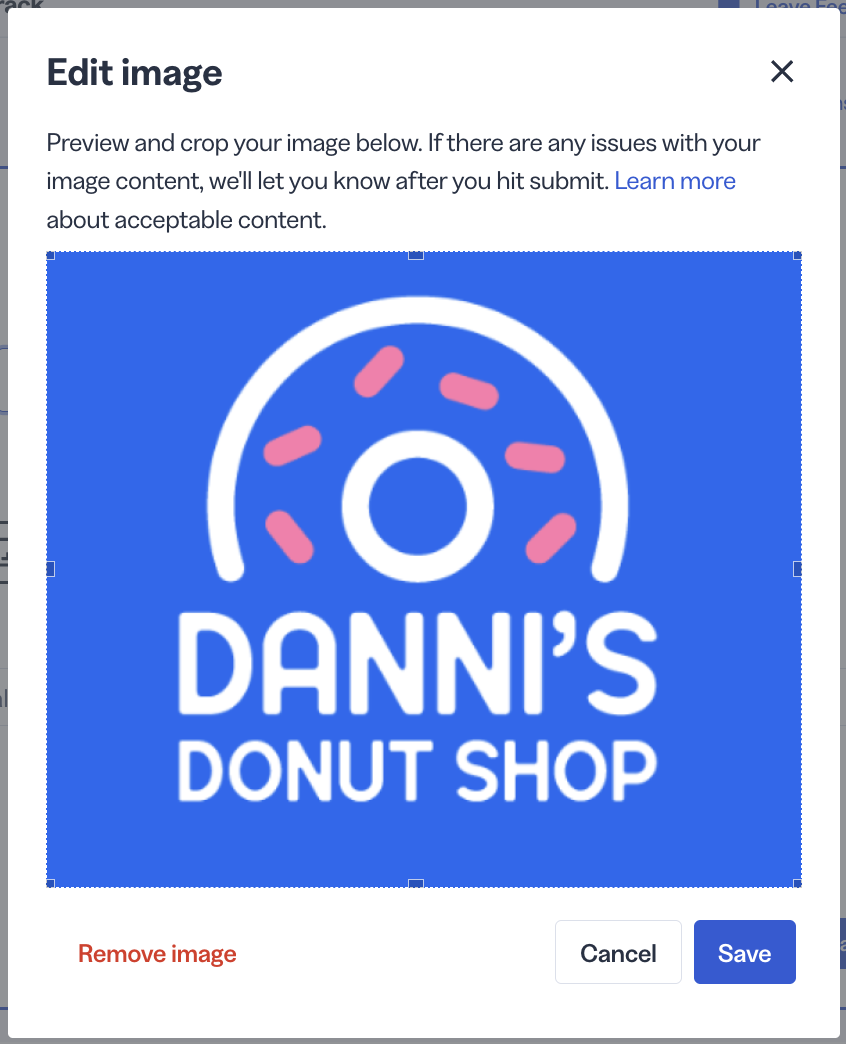Grab the top-right corner crop handle

point(798,253)
